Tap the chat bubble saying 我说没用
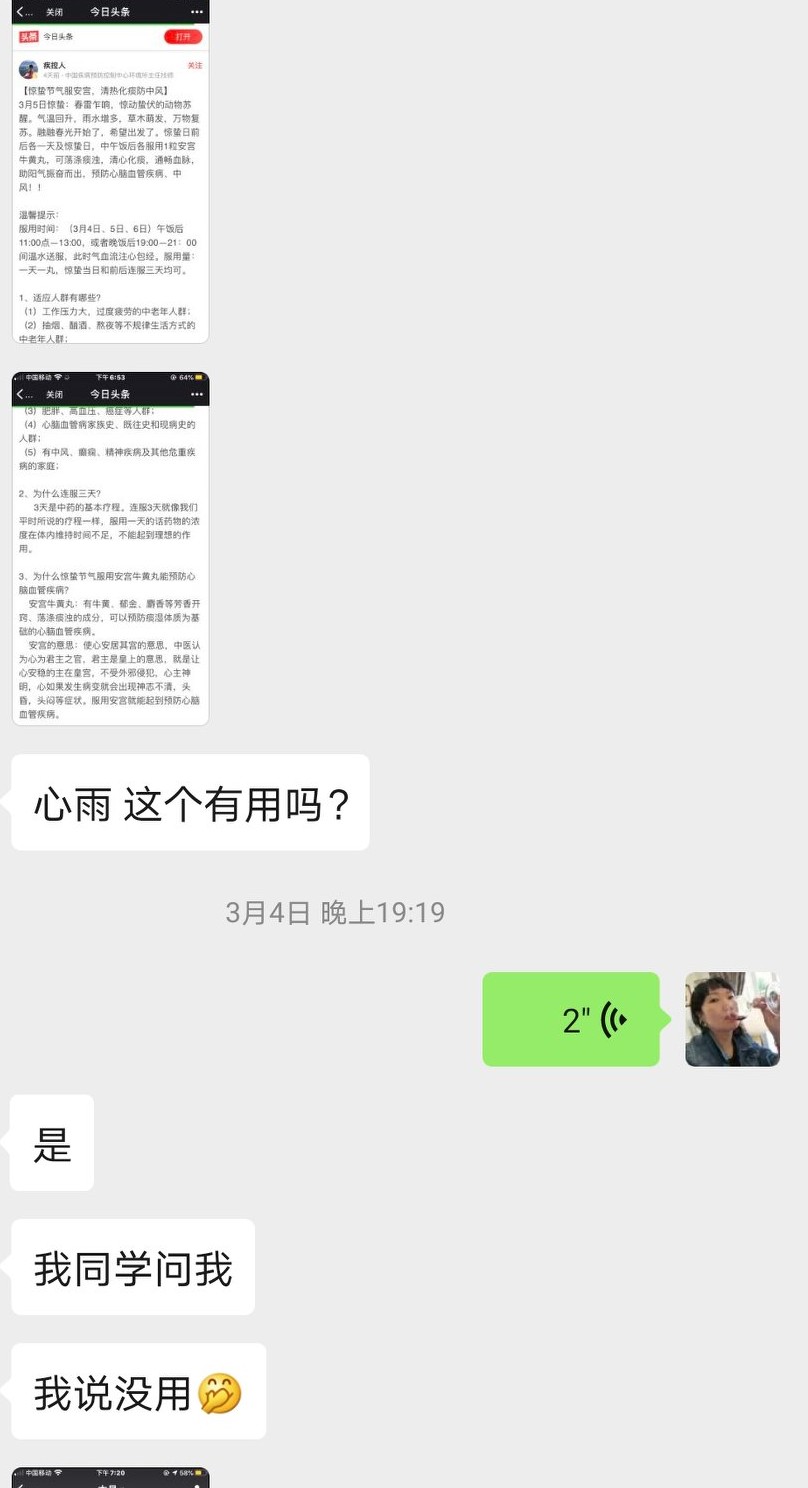 (138, 1392)
